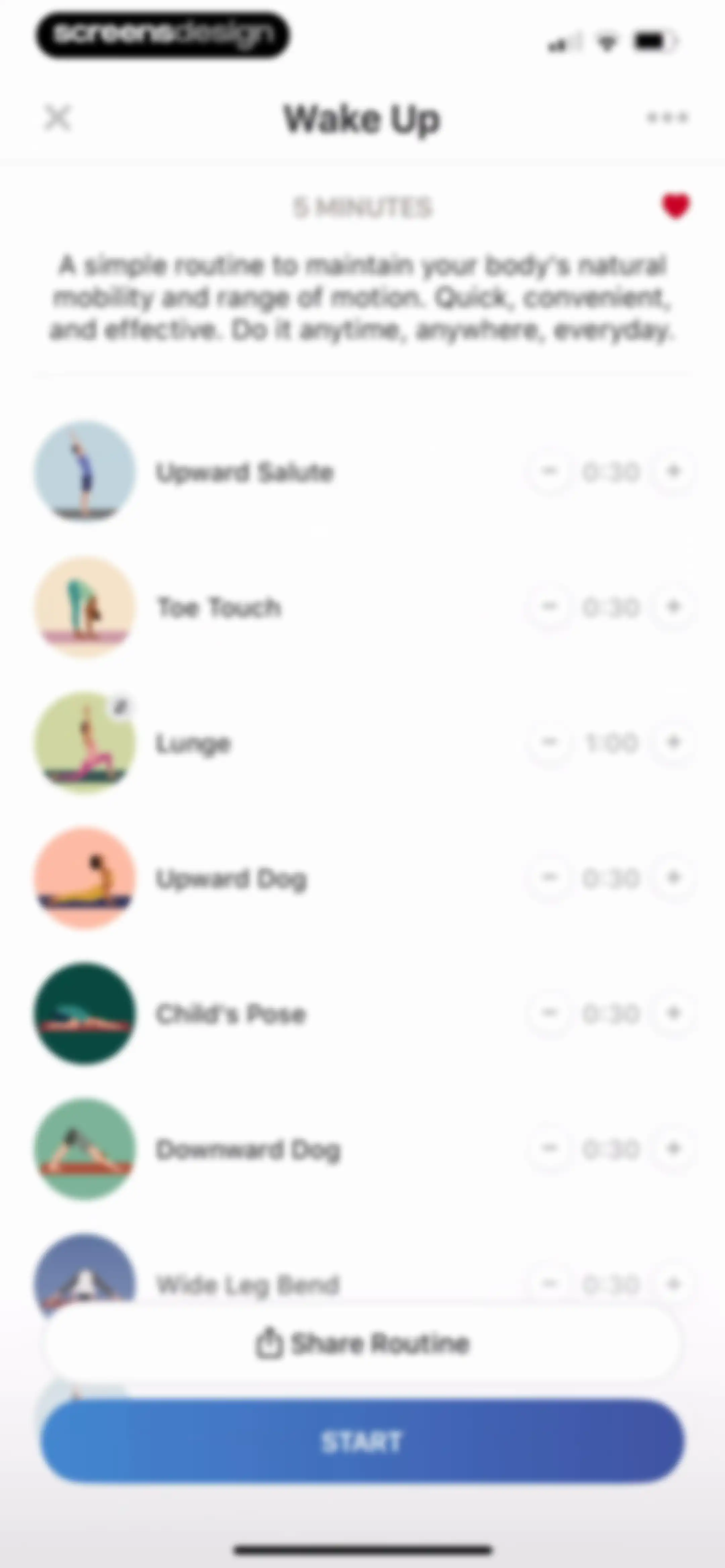This screenshot has width=725, height=1568.
Task: Decrease Upward Salute duration with minus
Action: [550, 471]
